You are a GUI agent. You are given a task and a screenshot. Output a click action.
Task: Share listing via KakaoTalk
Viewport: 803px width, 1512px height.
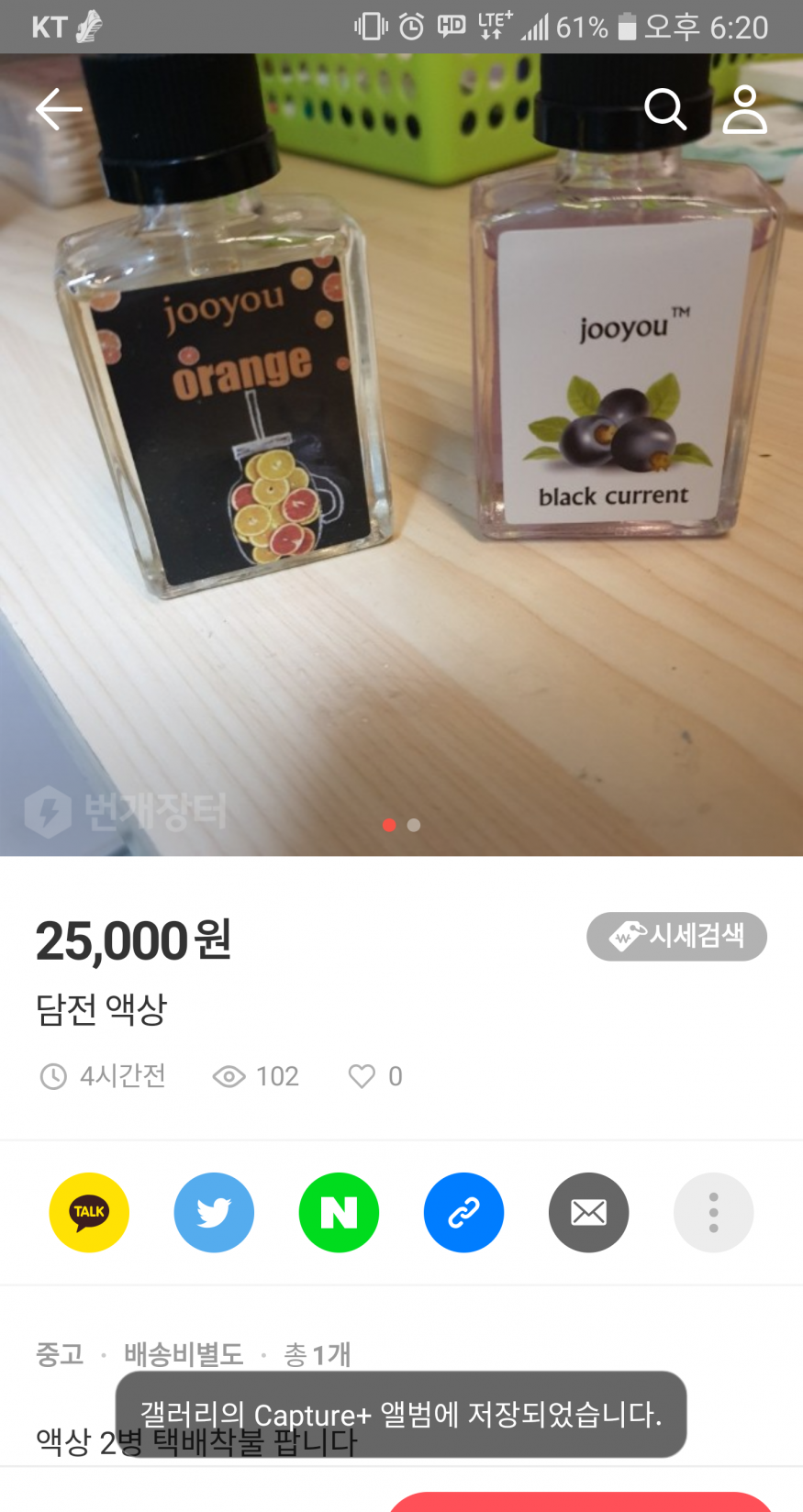[x=89, y=1212]
